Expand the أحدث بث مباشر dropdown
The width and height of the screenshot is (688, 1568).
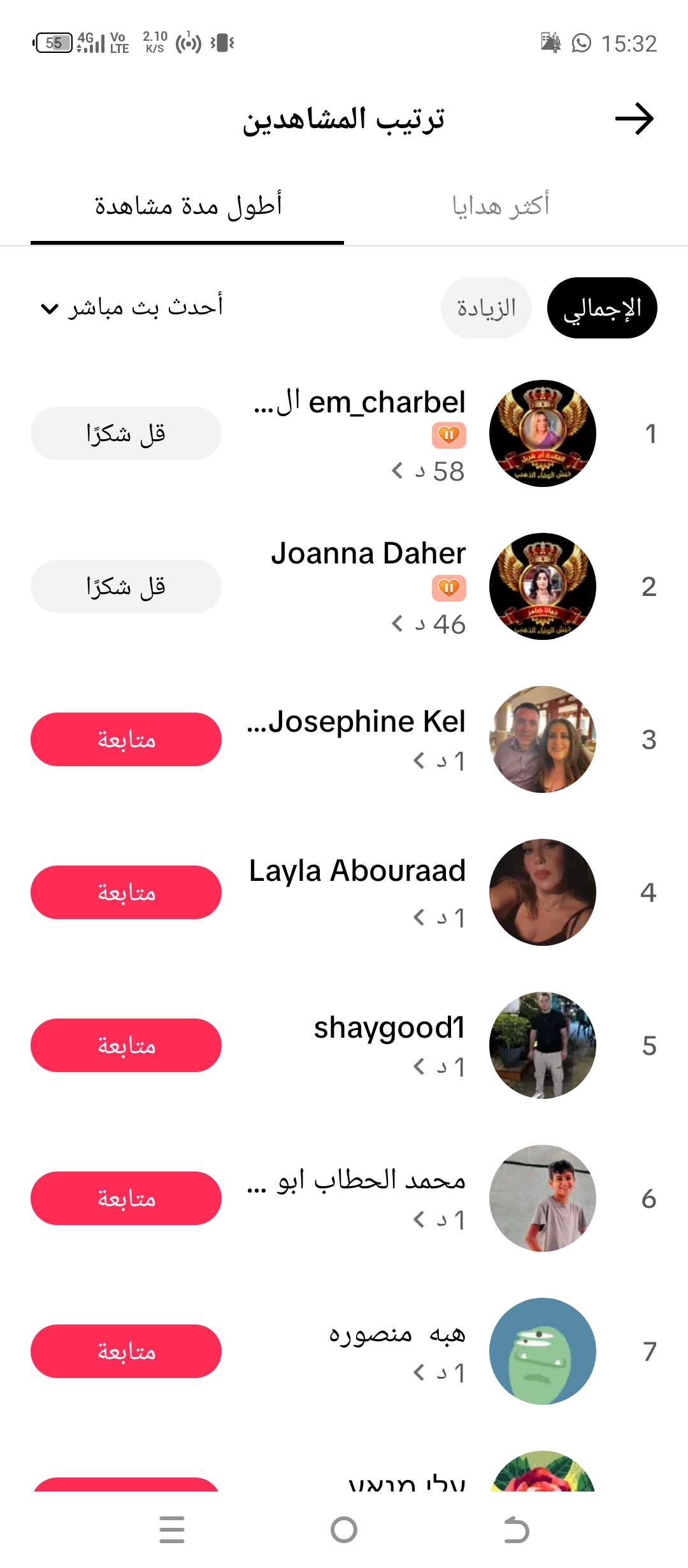point(132,308)
